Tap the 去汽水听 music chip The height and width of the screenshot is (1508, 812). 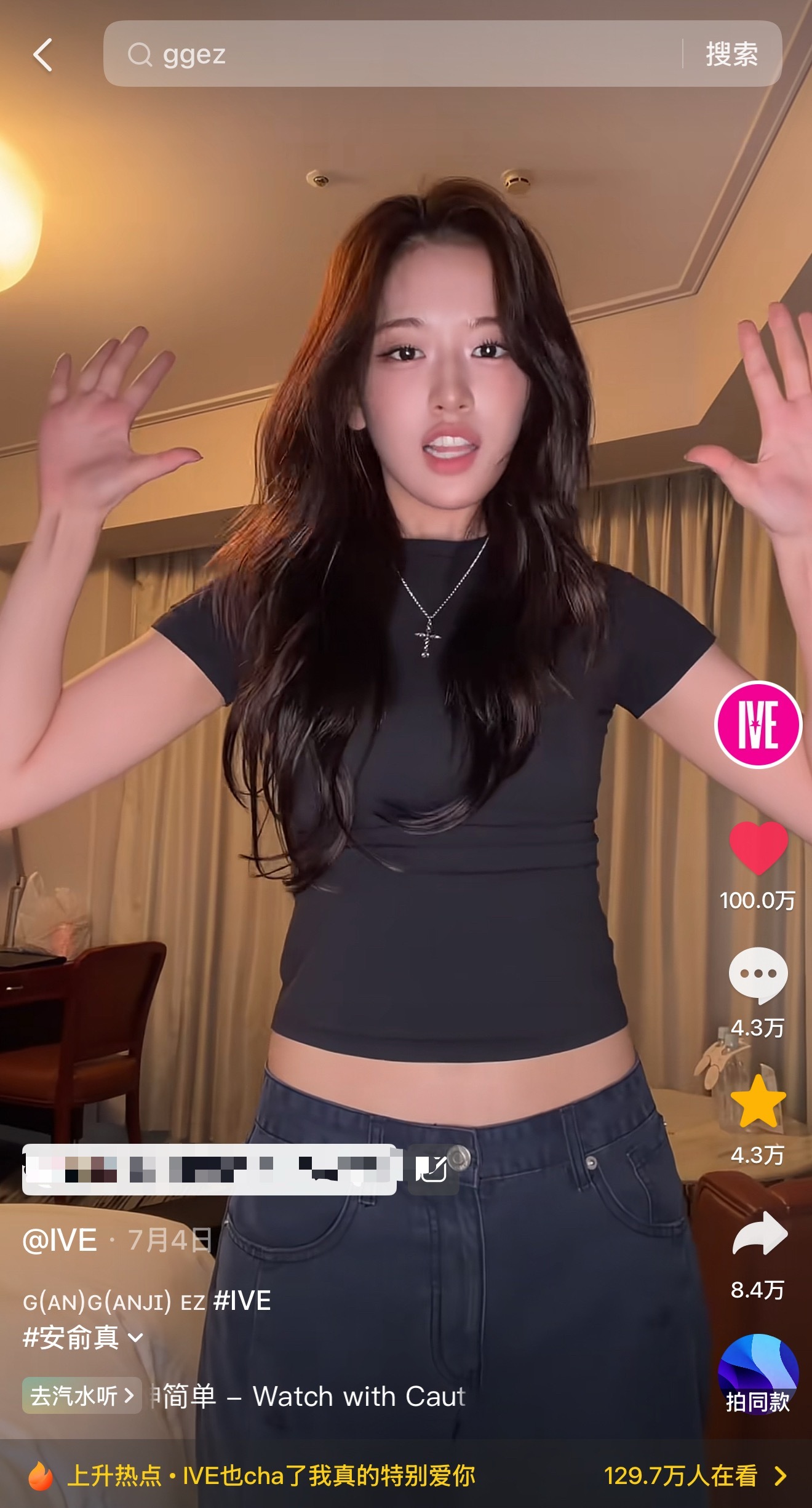point(82,1395)
